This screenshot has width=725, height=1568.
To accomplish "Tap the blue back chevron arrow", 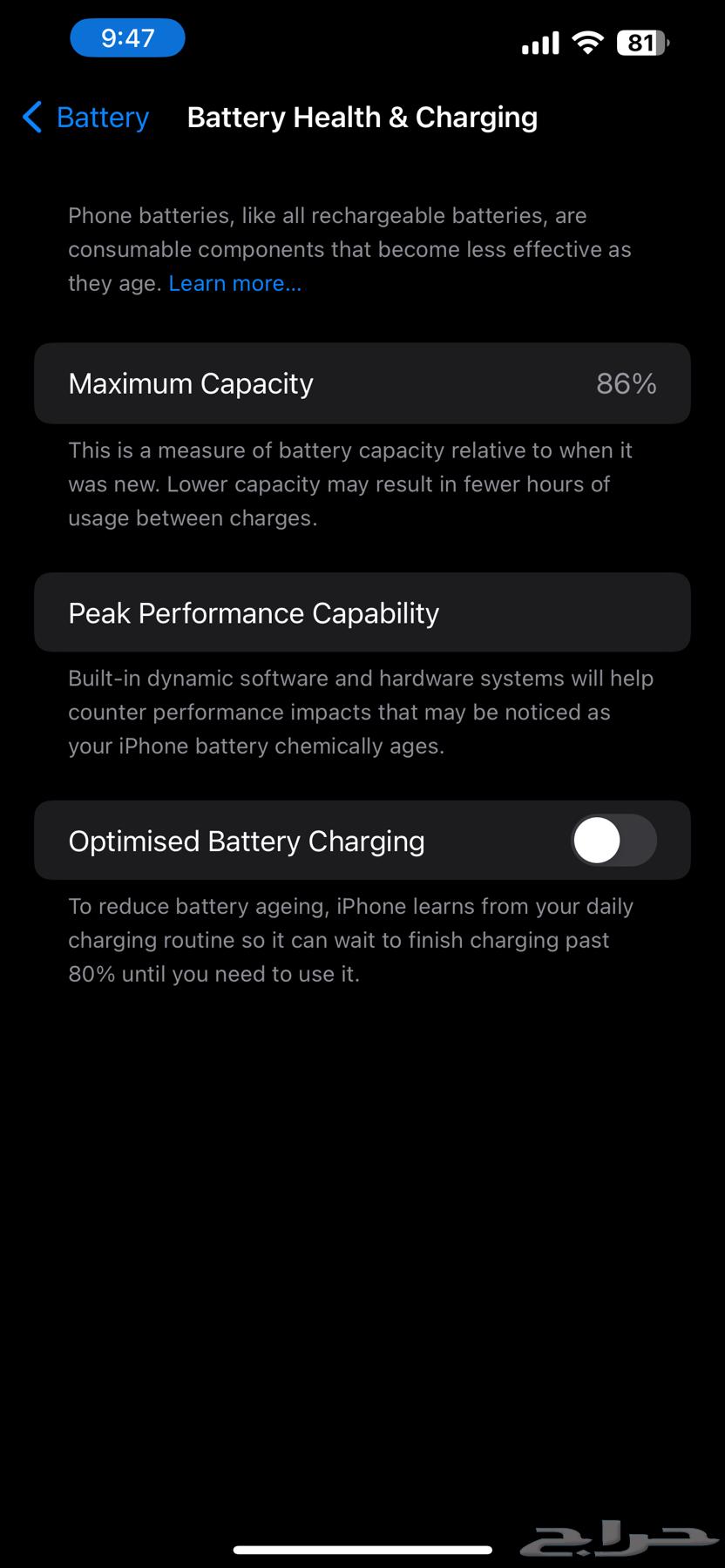I will point(31,117).
